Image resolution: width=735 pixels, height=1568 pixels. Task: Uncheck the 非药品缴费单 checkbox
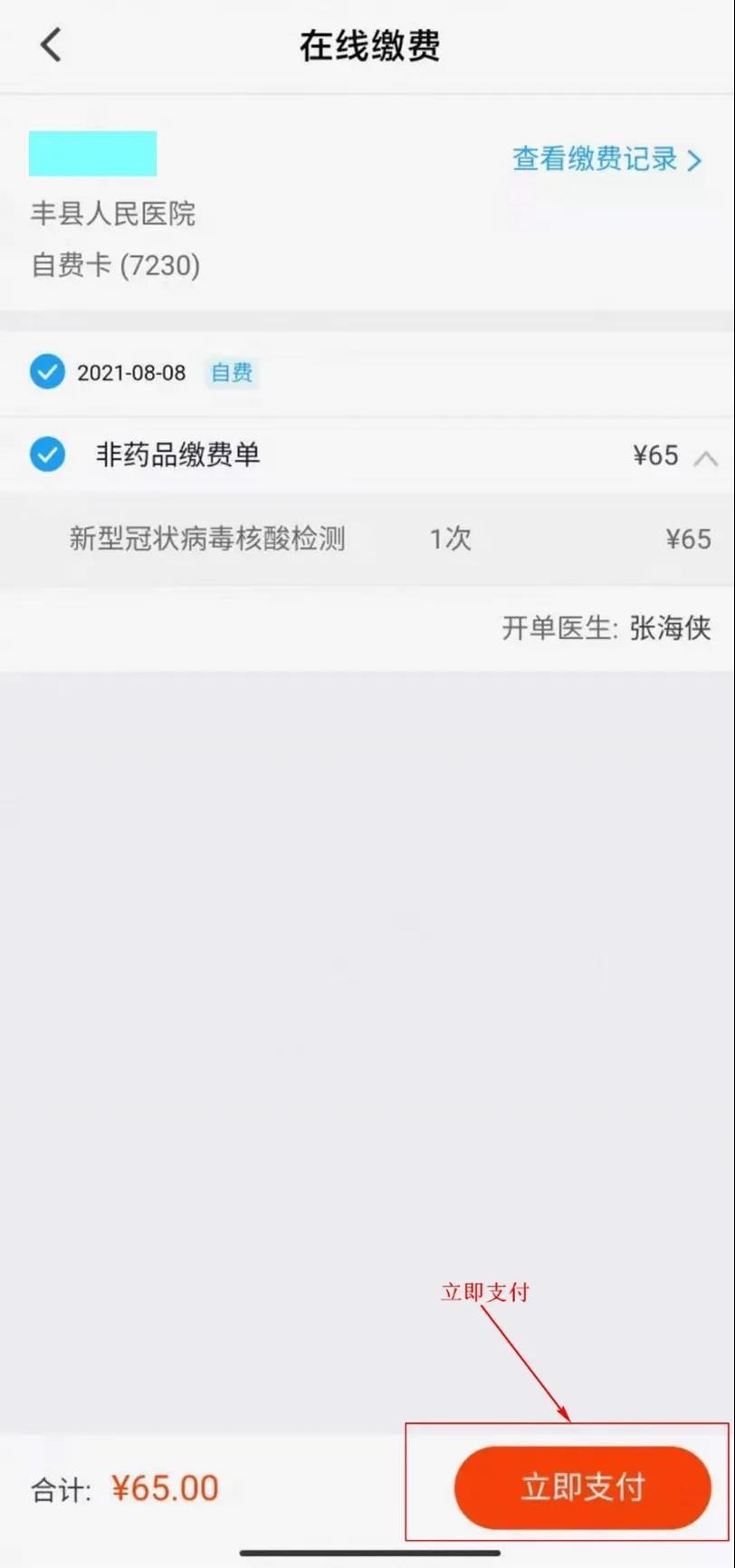[x=47, y=454]
